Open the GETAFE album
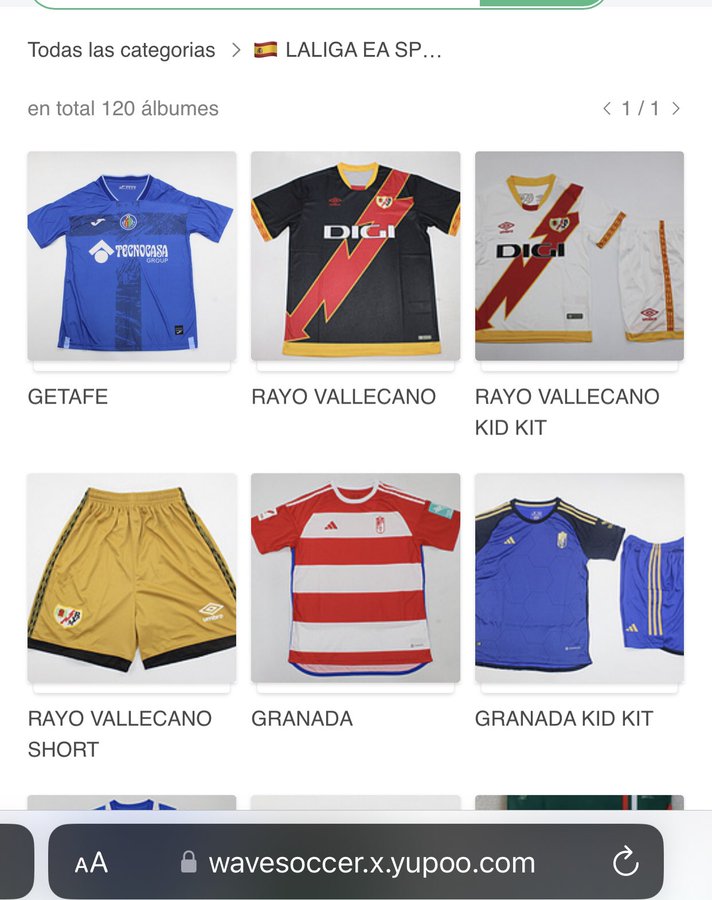 click(131, 256)
